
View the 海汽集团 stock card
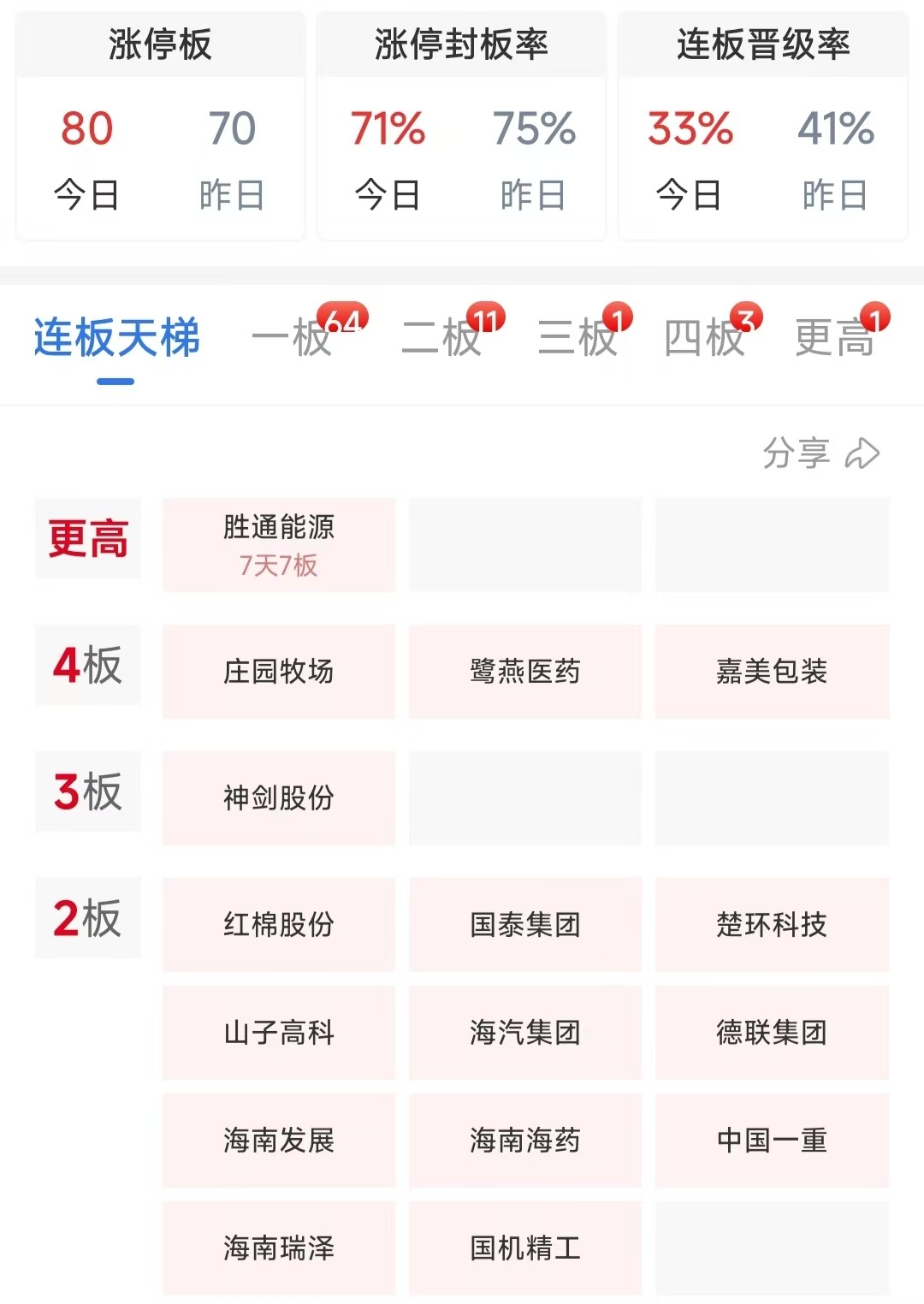click(525, 1033)
